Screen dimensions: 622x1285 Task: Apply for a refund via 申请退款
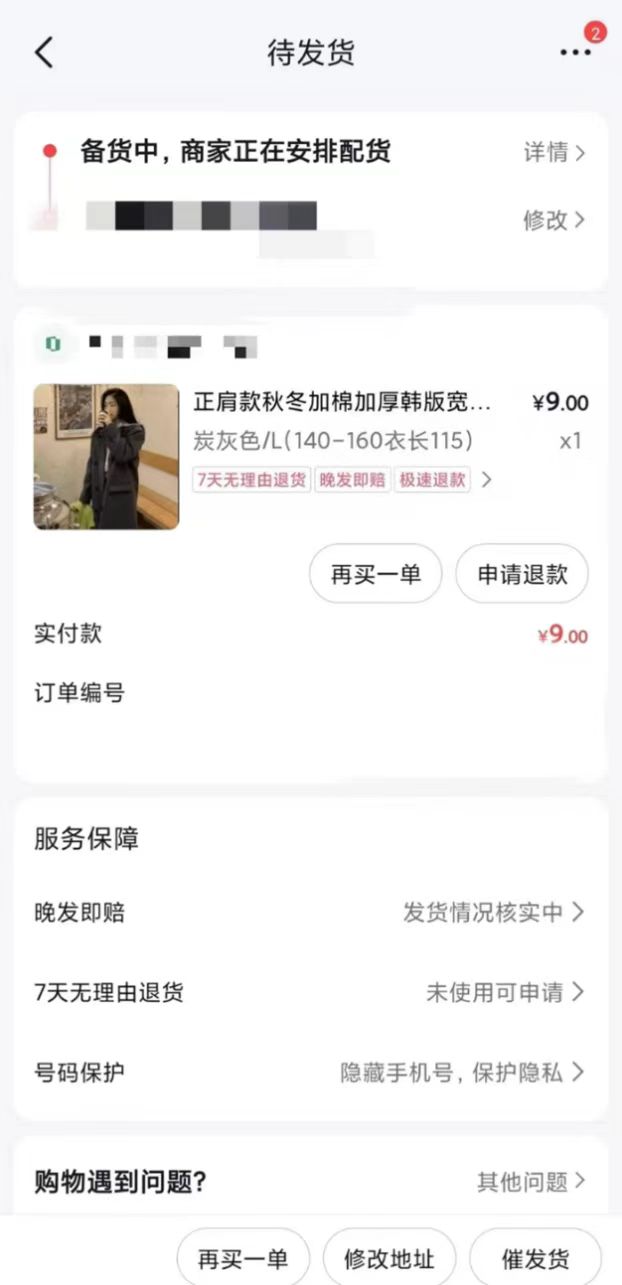coord(522,574)
